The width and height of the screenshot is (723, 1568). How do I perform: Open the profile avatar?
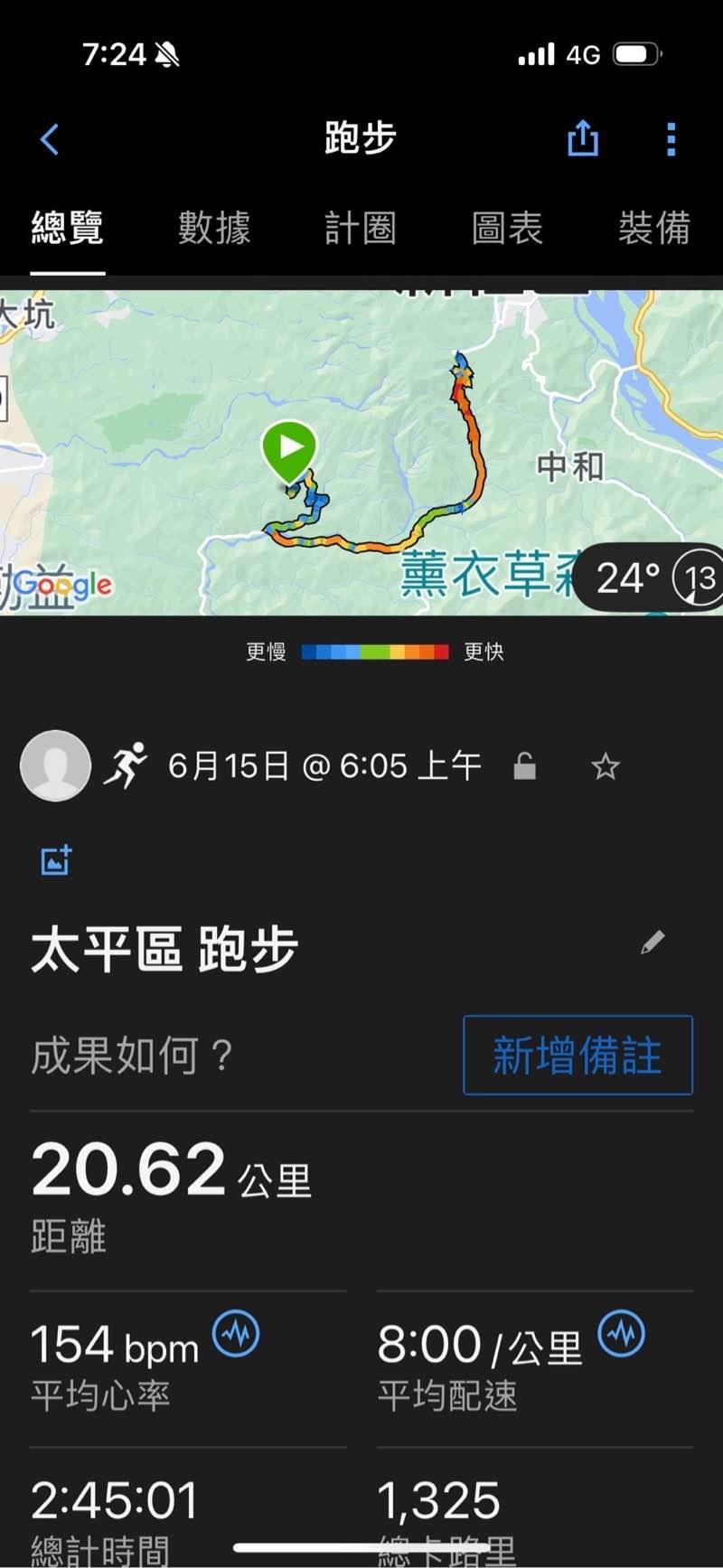pyautogui.click(x=56, y=766)
